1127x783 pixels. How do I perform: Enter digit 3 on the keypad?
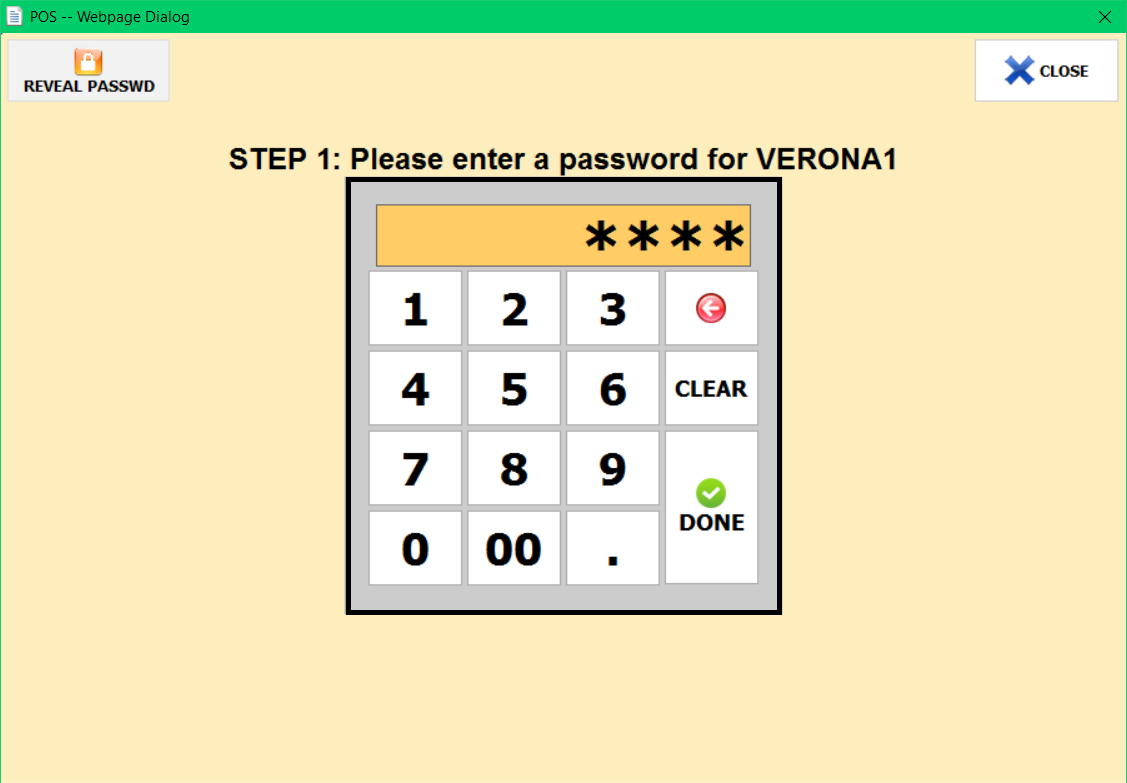613,309
